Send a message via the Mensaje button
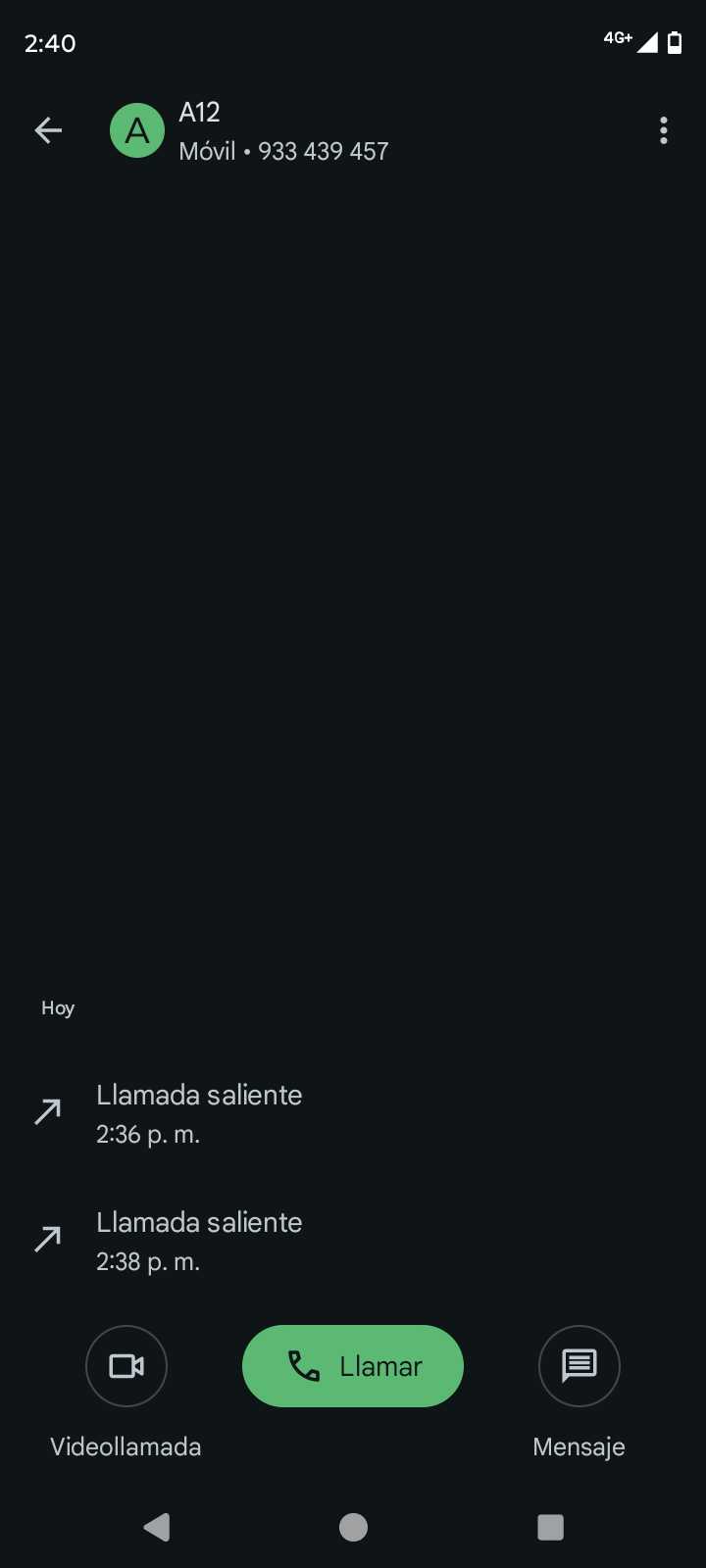706x1568 pixels. click(579, 1366)
